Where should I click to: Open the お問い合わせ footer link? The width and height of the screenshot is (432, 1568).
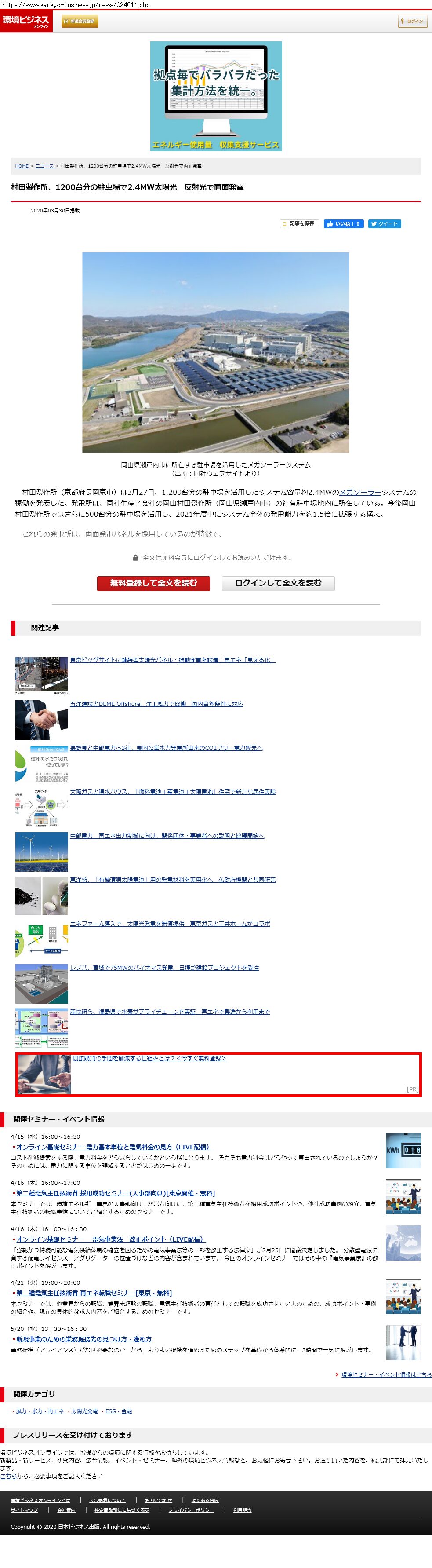(158, 1500)
